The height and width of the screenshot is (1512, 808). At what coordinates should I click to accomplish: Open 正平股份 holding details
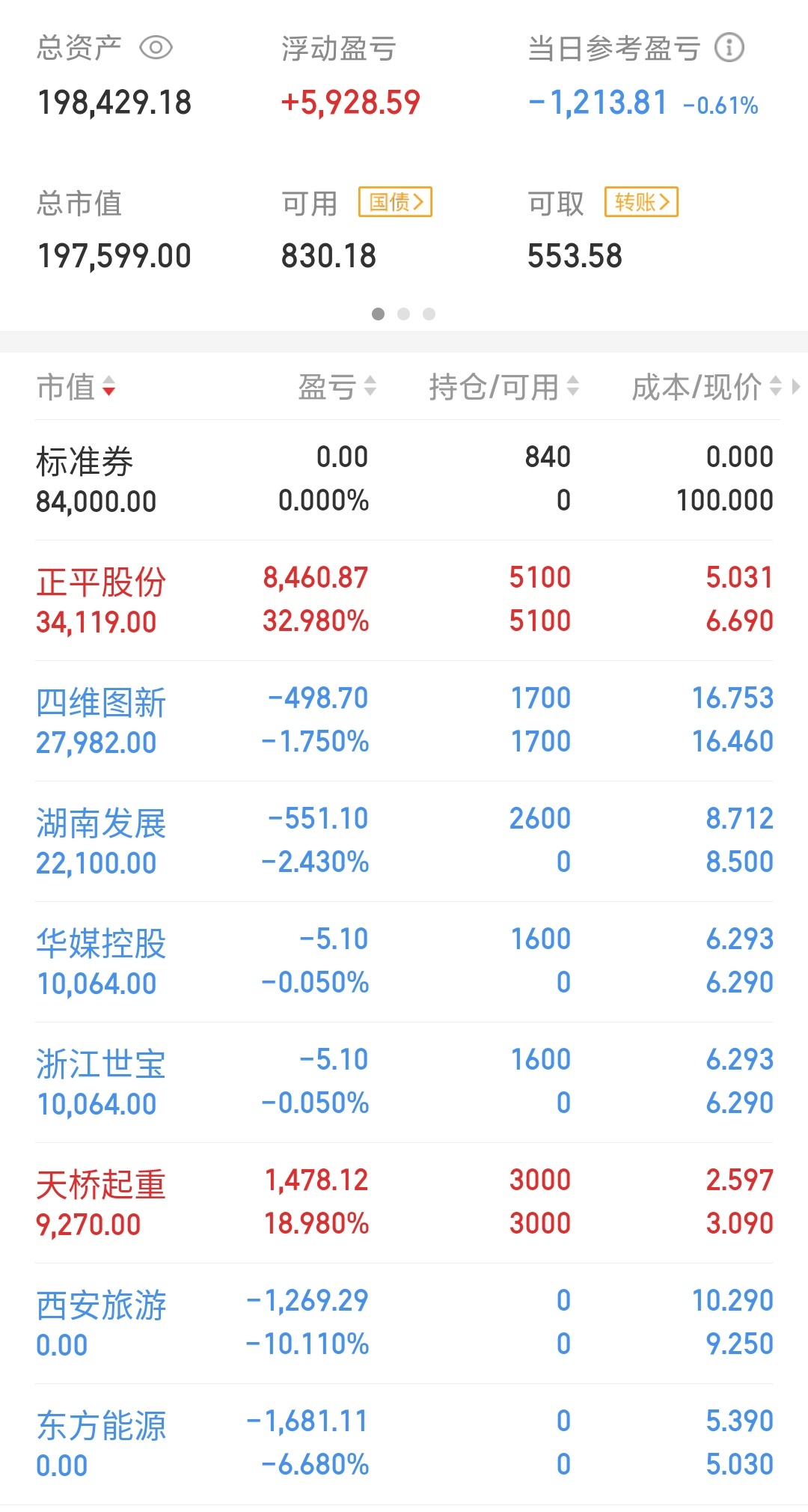[404, 600]
